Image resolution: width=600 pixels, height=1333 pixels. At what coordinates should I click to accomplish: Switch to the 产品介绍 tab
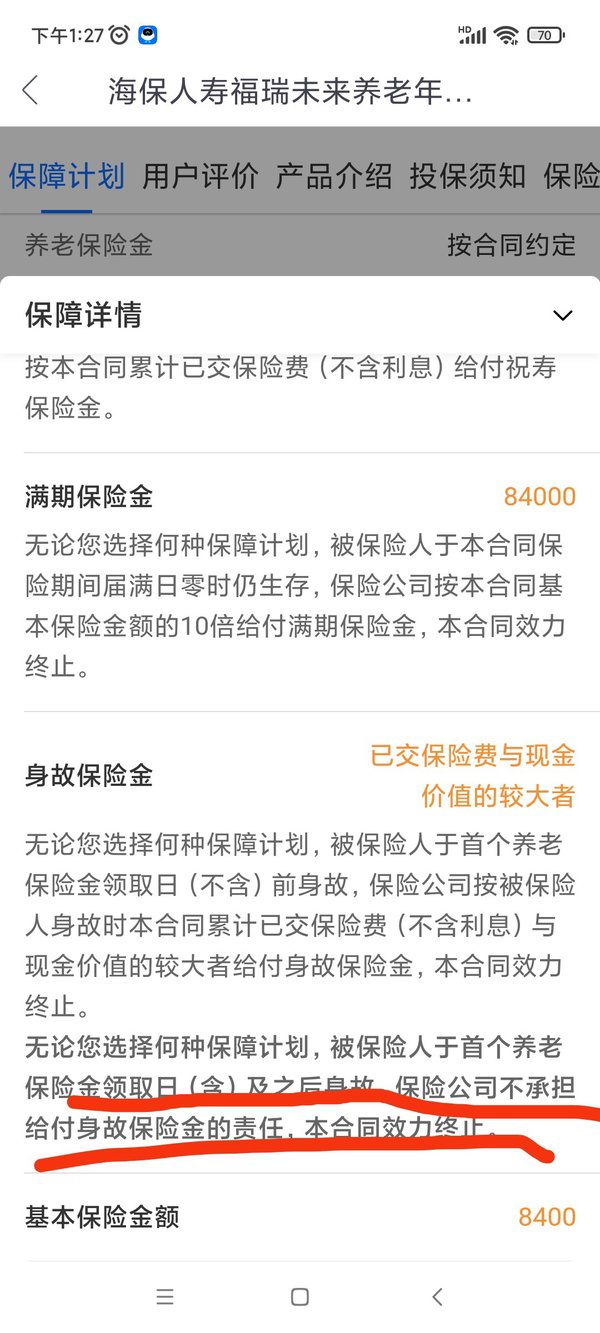[334, 177]
